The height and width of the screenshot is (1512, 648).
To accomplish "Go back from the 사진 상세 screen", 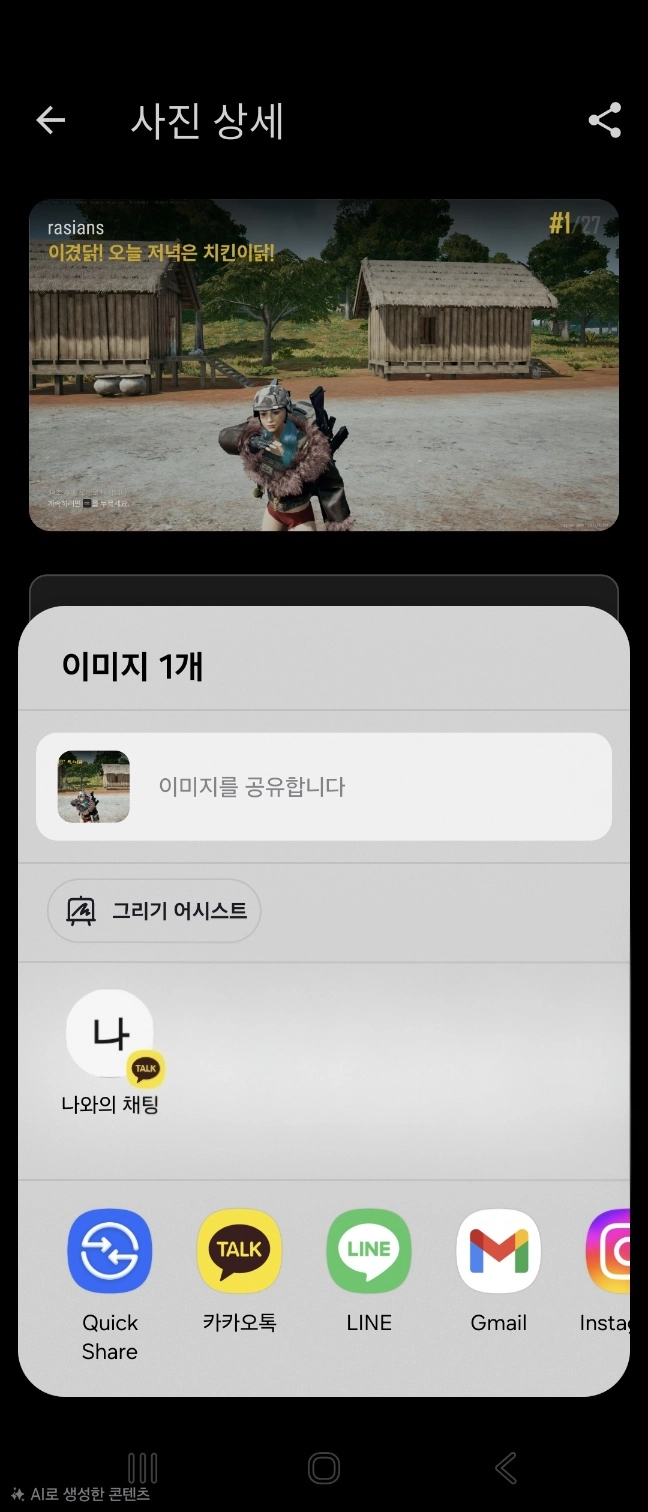I will point(51,121).
